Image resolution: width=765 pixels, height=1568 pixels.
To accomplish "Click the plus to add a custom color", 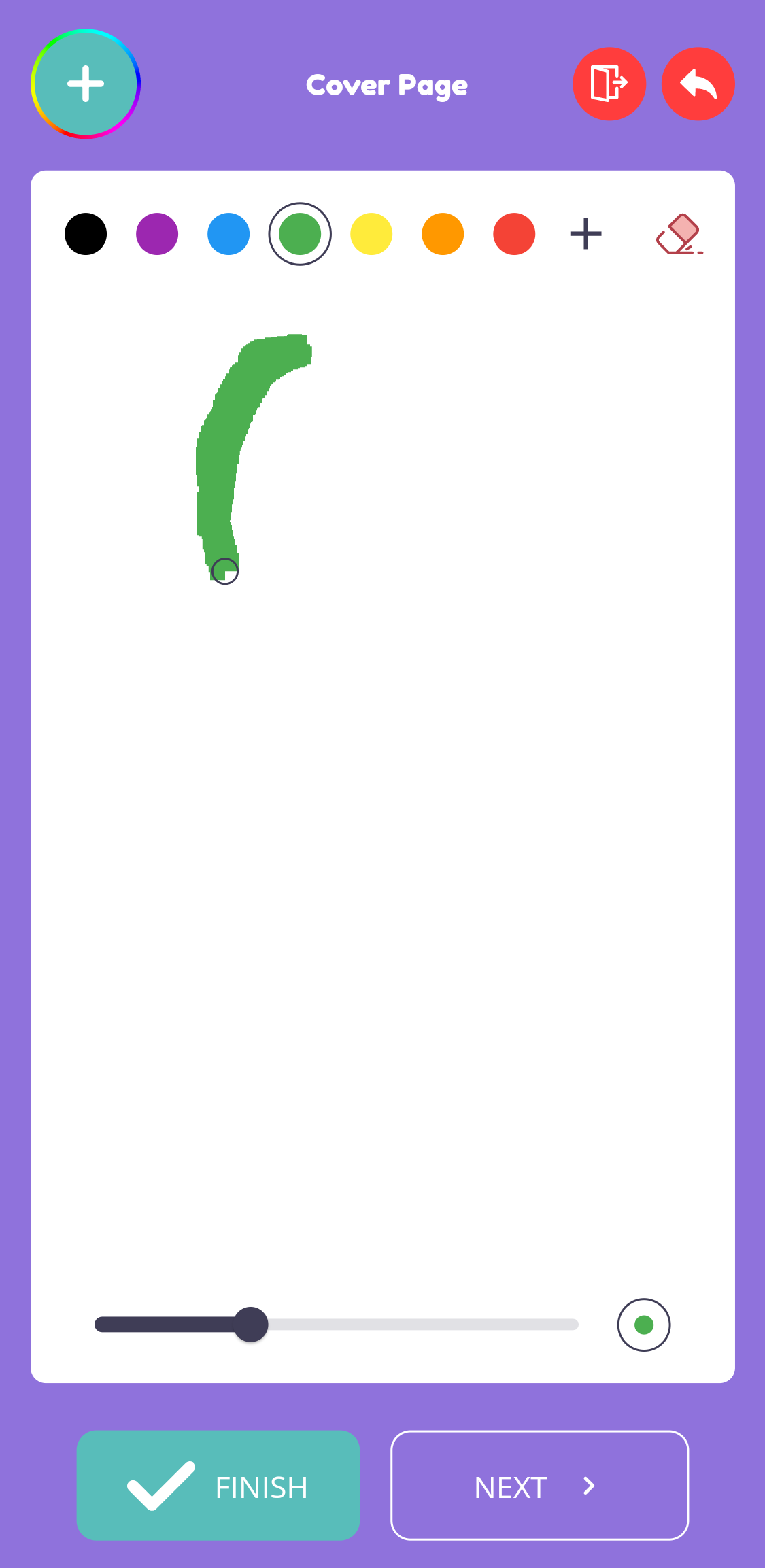I will click(x=585, y=234).
